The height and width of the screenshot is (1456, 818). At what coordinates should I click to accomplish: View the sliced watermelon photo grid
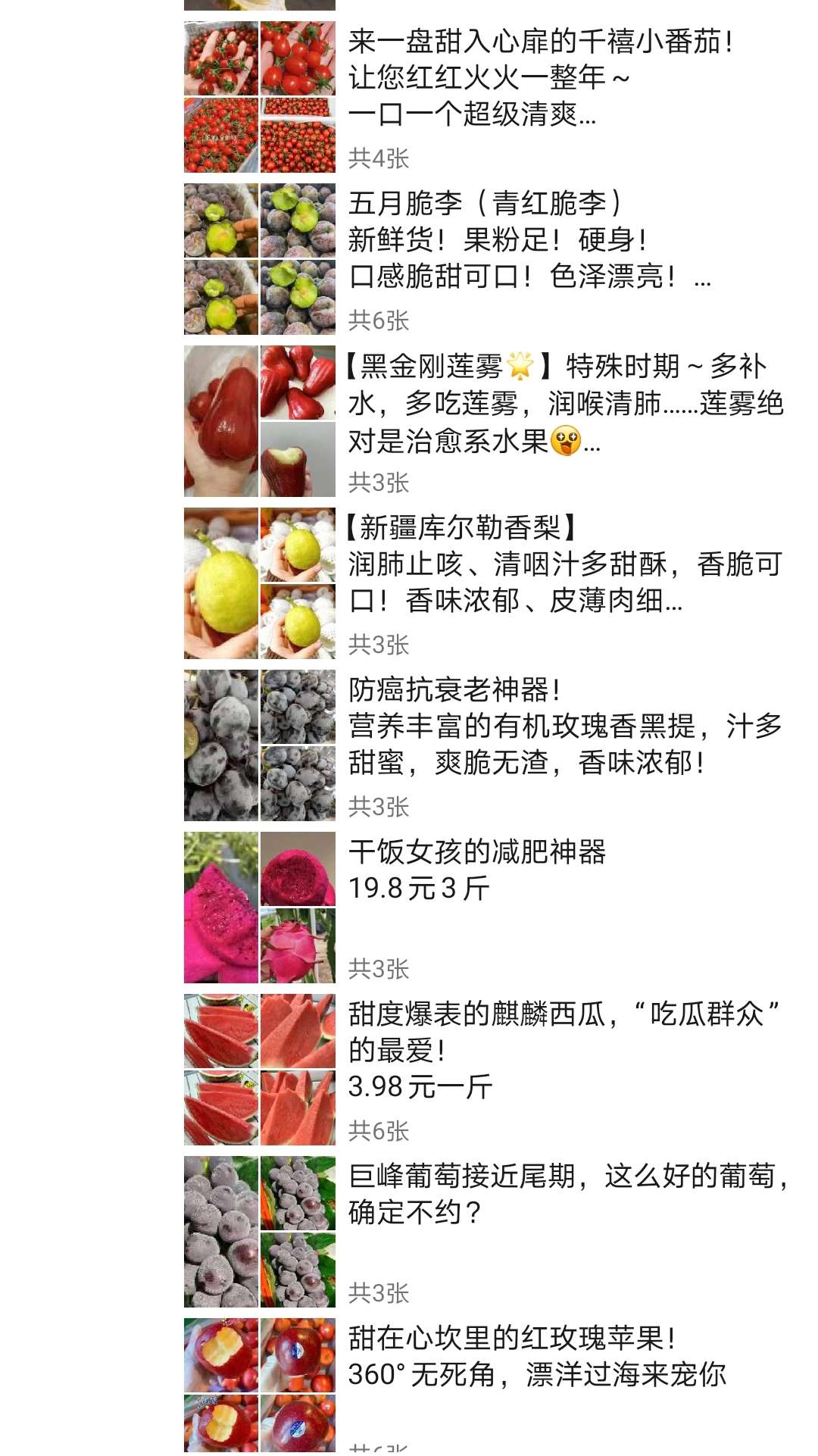[260, 1070]
